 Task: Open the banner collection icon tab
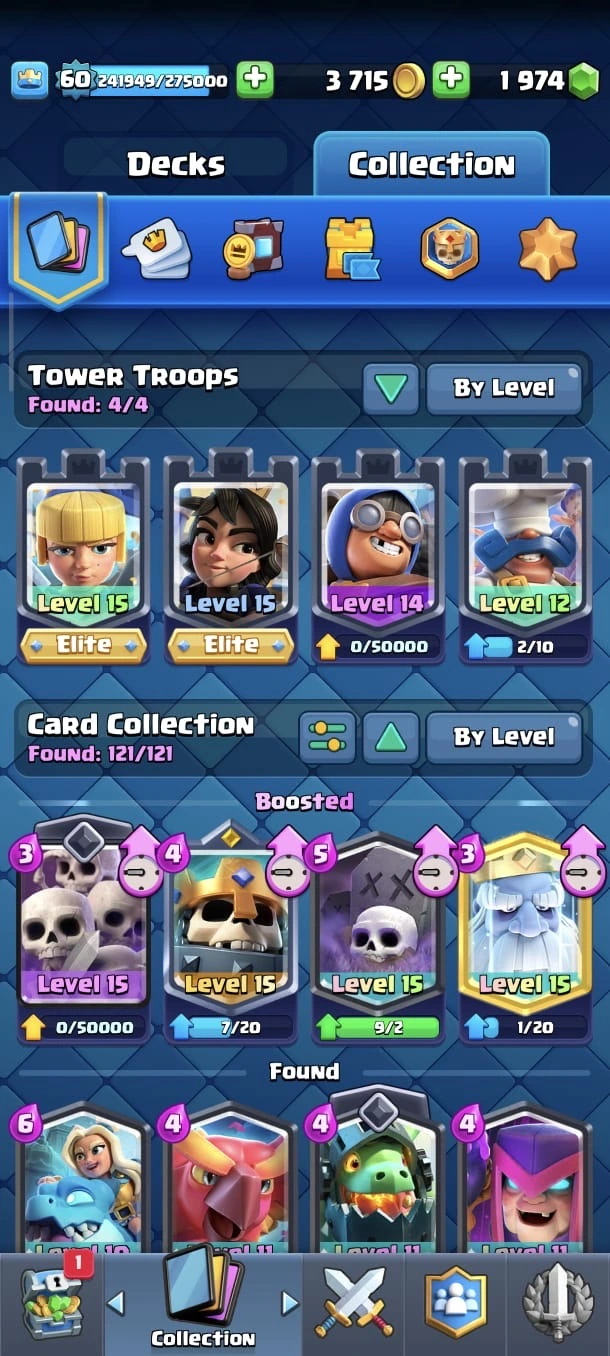tap(252, 250)
